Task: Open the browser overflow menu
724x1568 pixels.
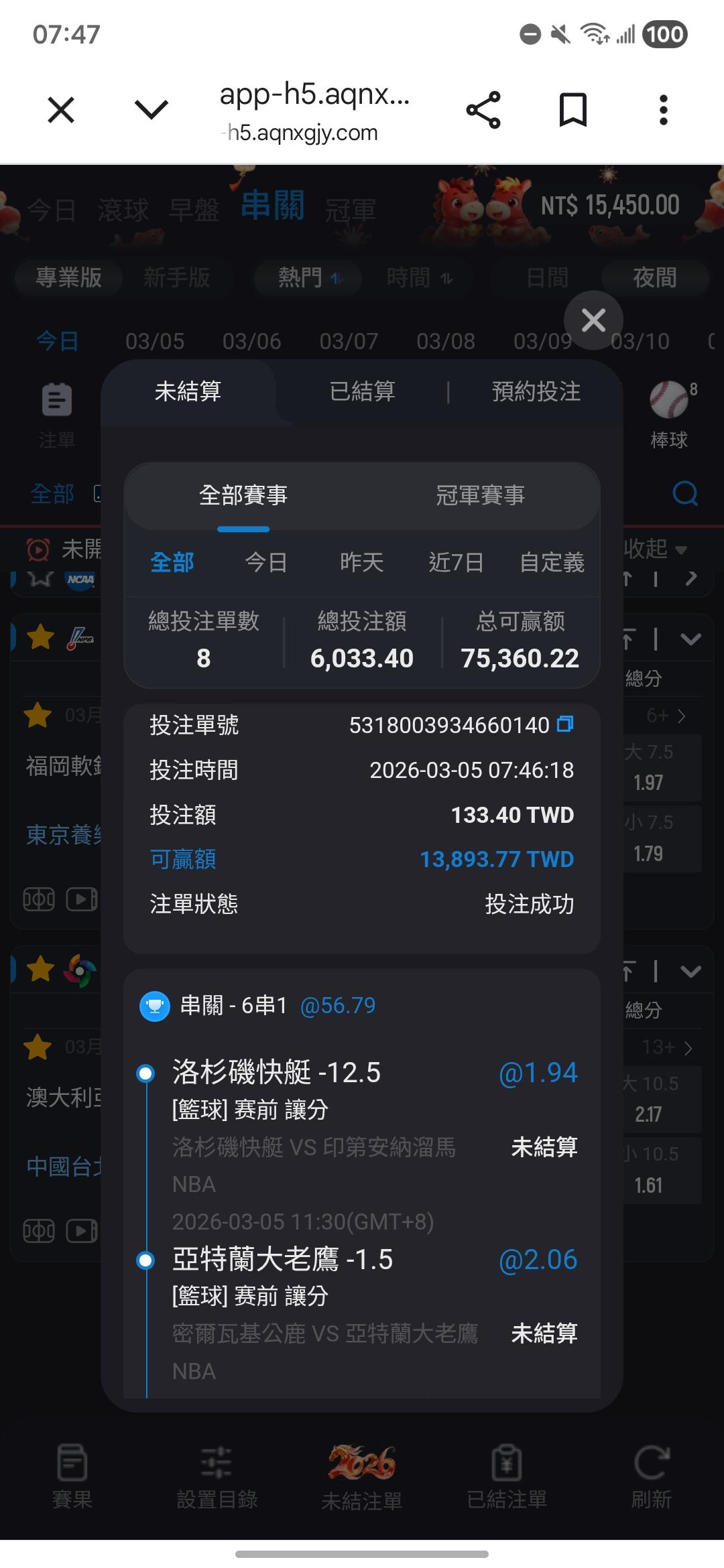Action: click(663, 110)
